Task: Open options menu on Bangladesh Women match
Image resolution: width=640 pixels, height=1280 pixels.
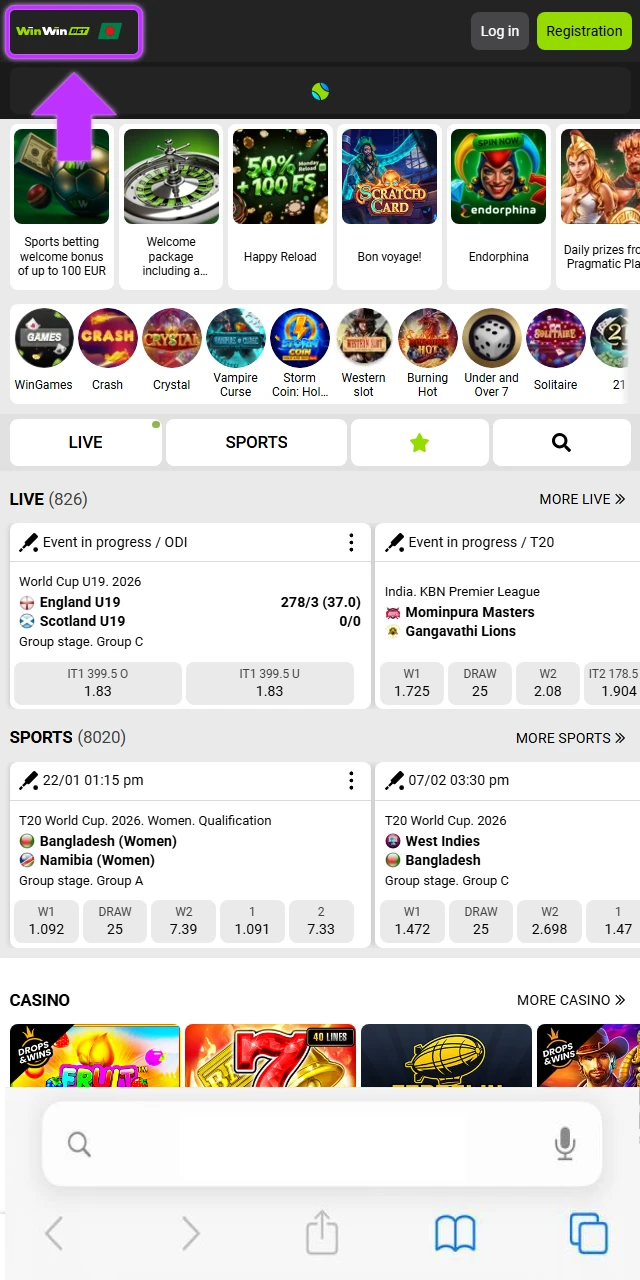Action: (x=351, y=780)
